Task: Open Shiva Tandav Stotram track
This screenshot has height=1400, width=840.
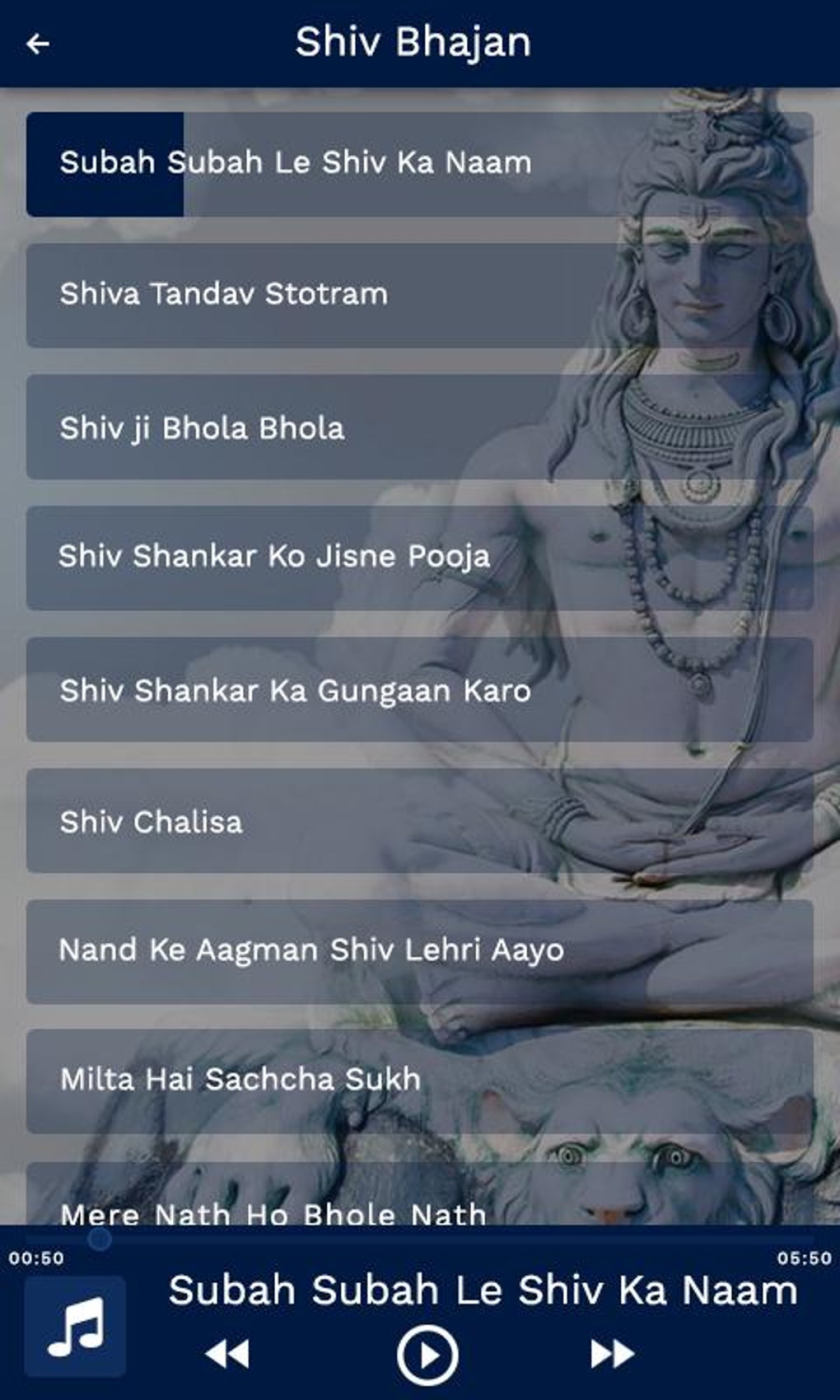Action: click(419, 295)
